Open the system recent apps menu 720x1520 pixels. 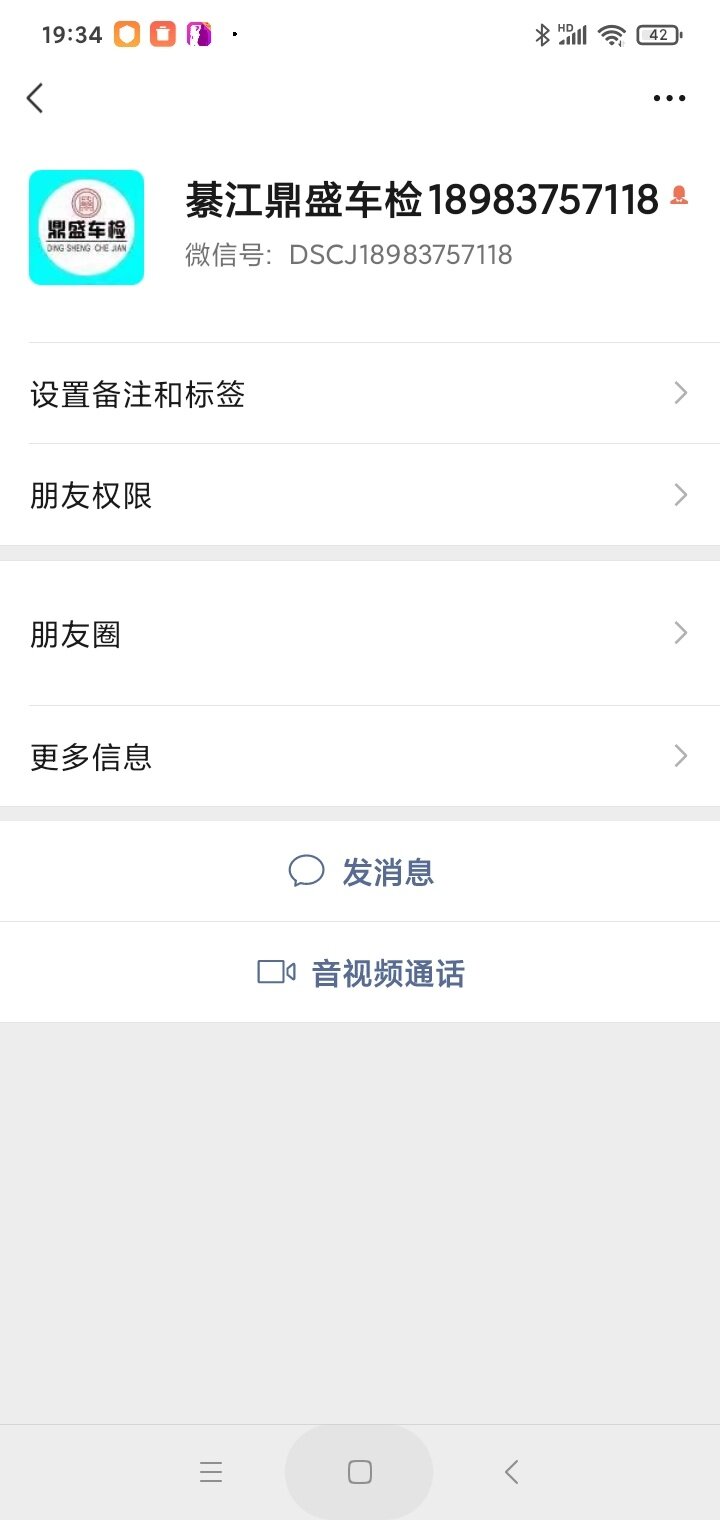point(211,1472)
